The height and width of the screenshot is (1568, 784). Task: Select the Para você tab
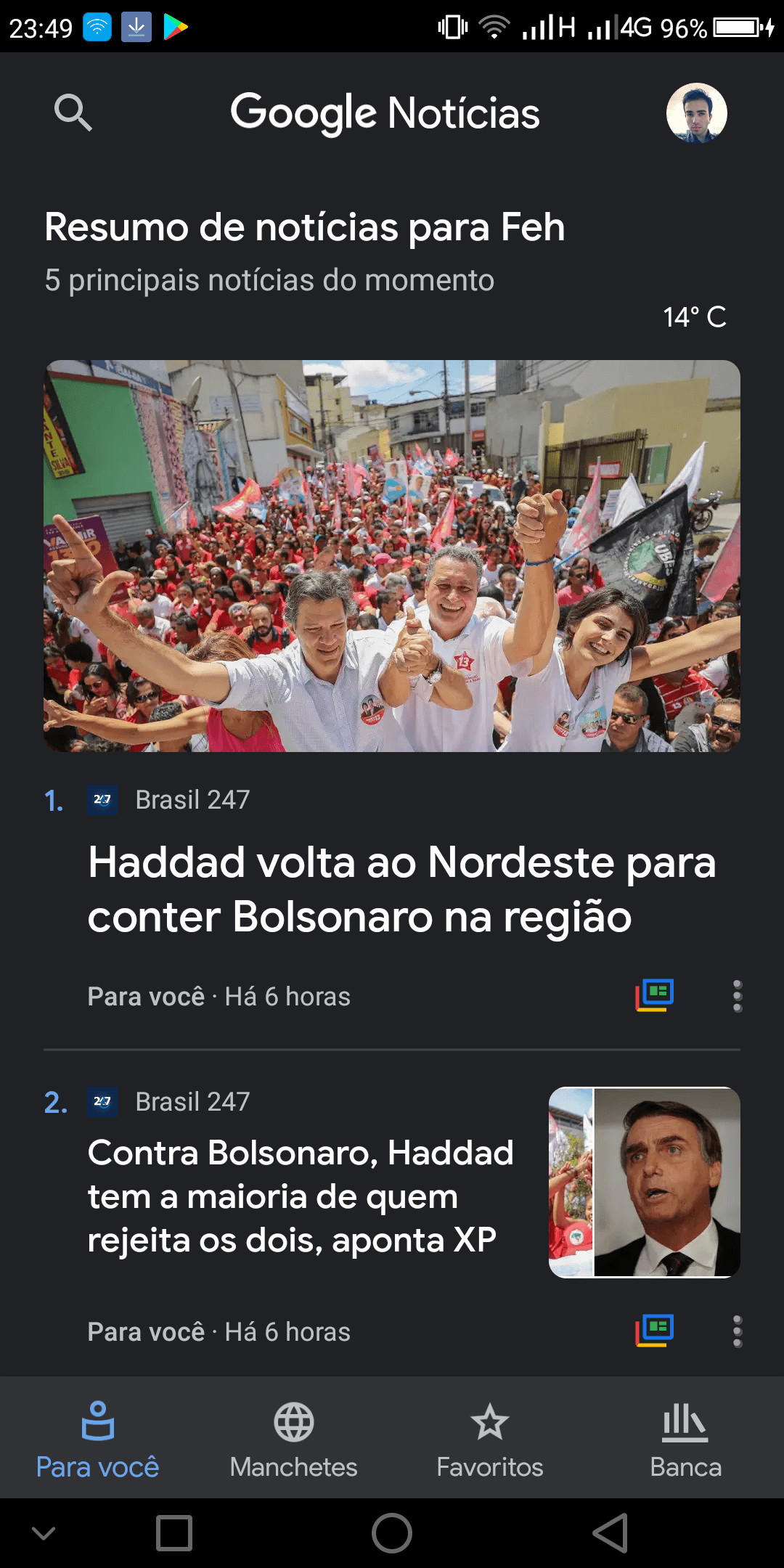coord(98,1439)
